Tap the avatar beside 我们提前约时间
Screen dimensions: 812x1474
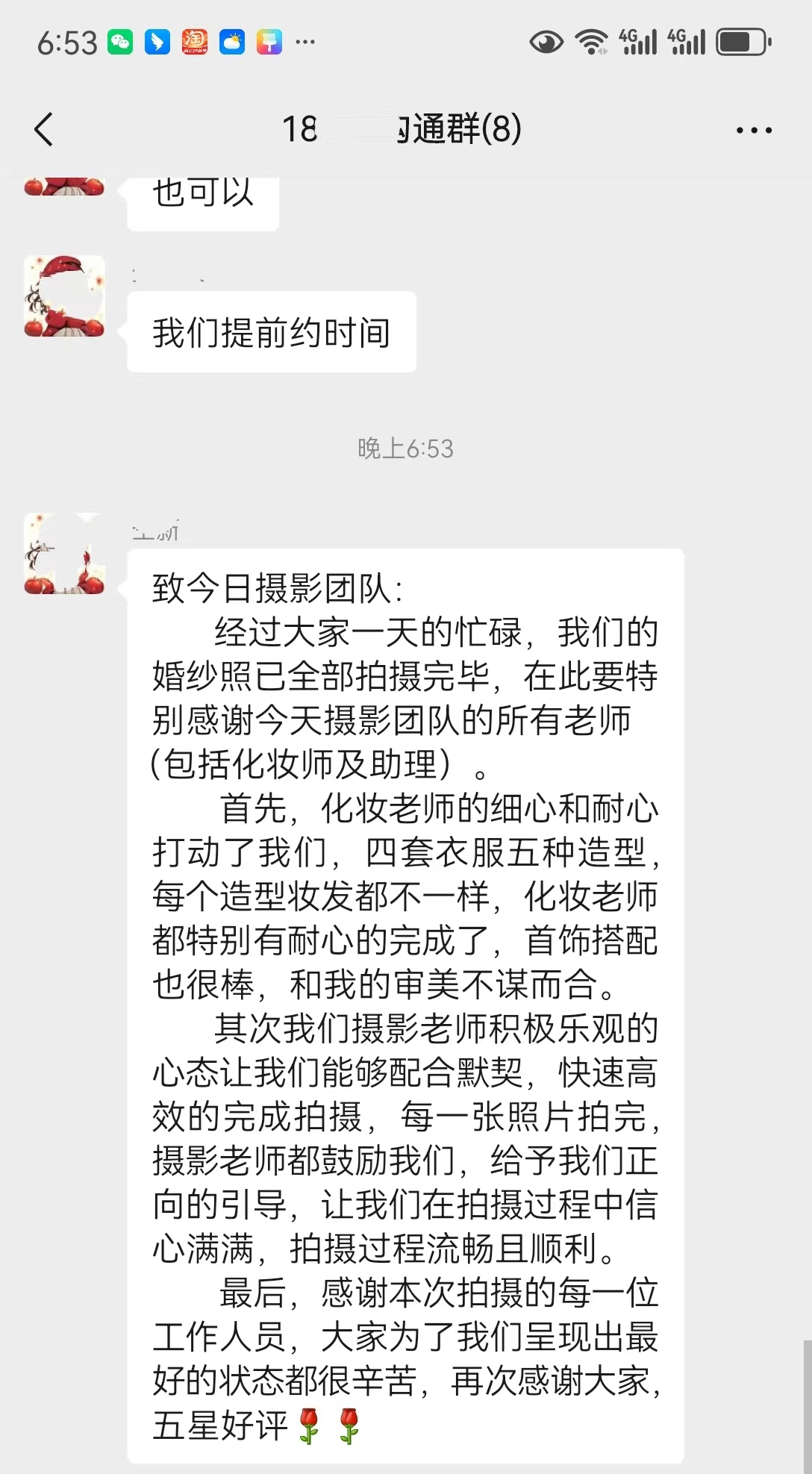(x=64, y=296)
